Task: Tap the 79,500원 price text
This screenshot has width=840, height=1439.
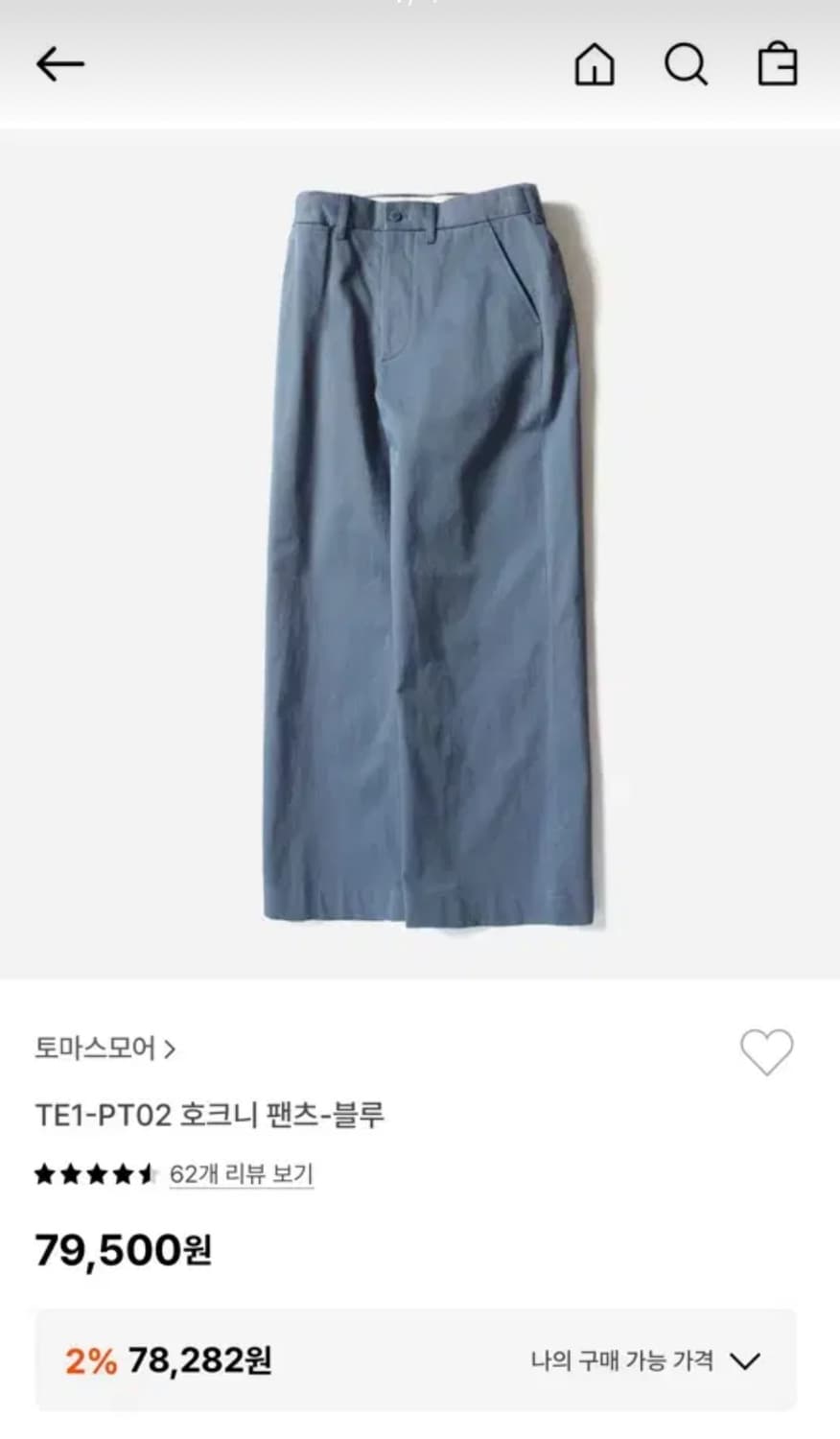Action: click(x=125, y=1248)
